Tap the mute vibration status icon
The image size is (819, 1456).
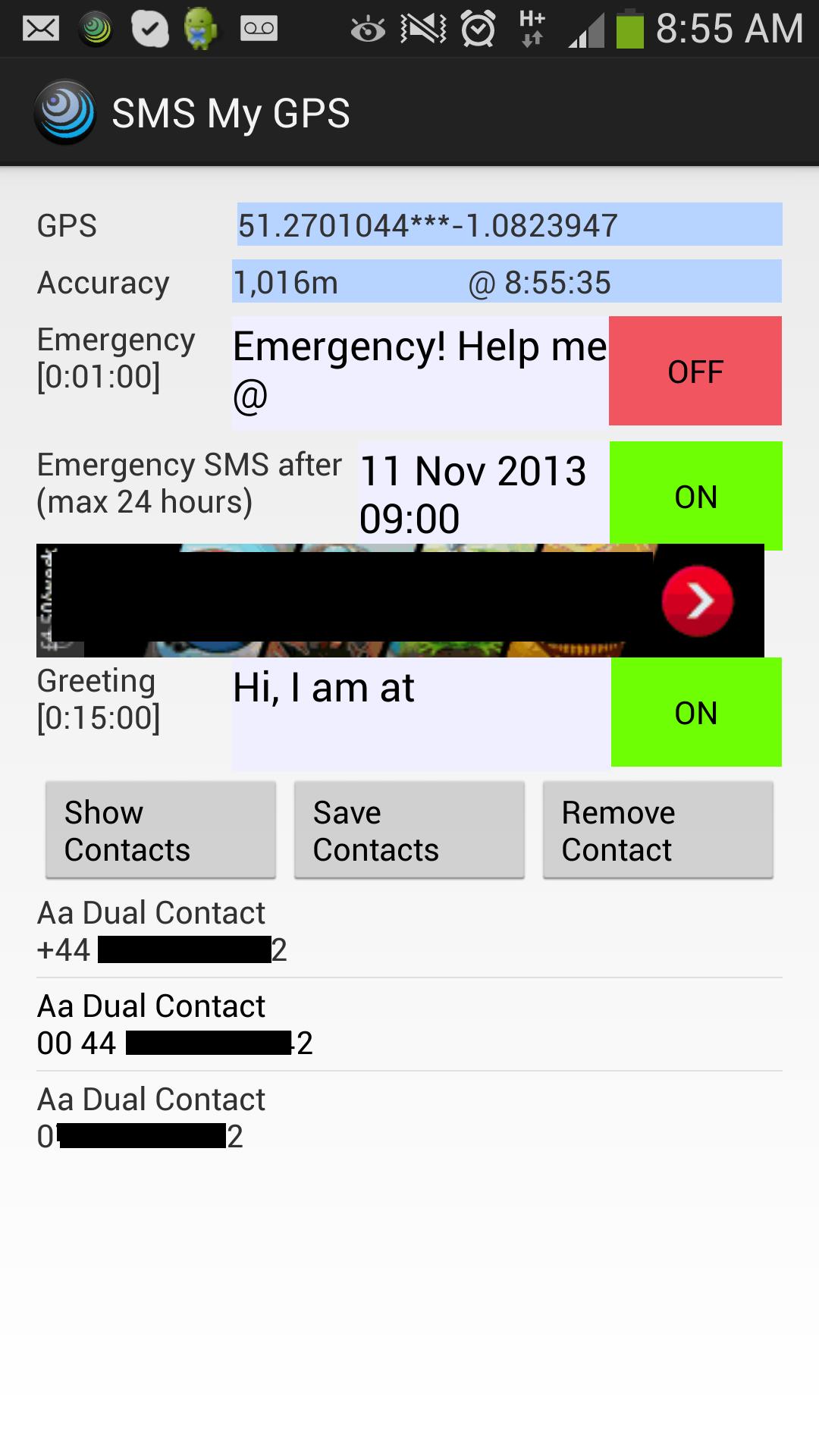421,27
